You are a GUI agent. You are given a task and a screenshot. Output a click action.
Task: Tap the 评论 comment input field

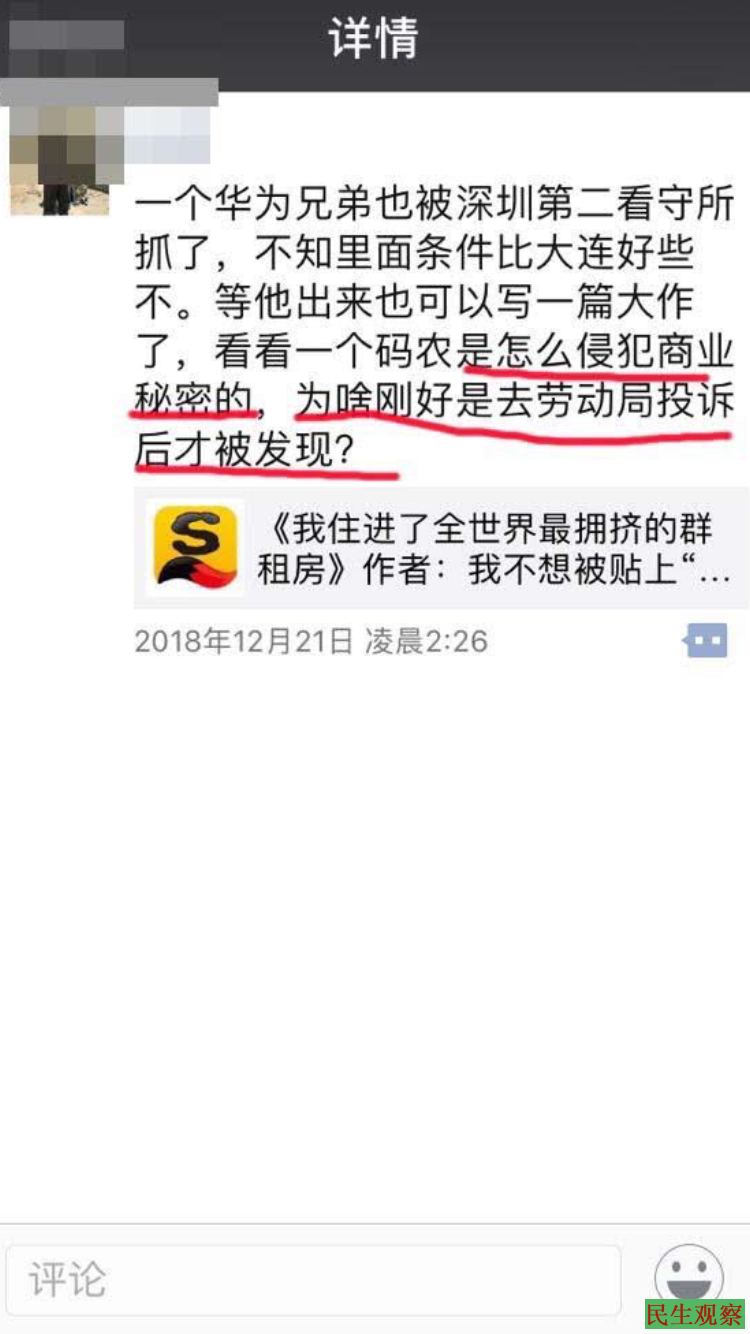tap(312, 1279)
